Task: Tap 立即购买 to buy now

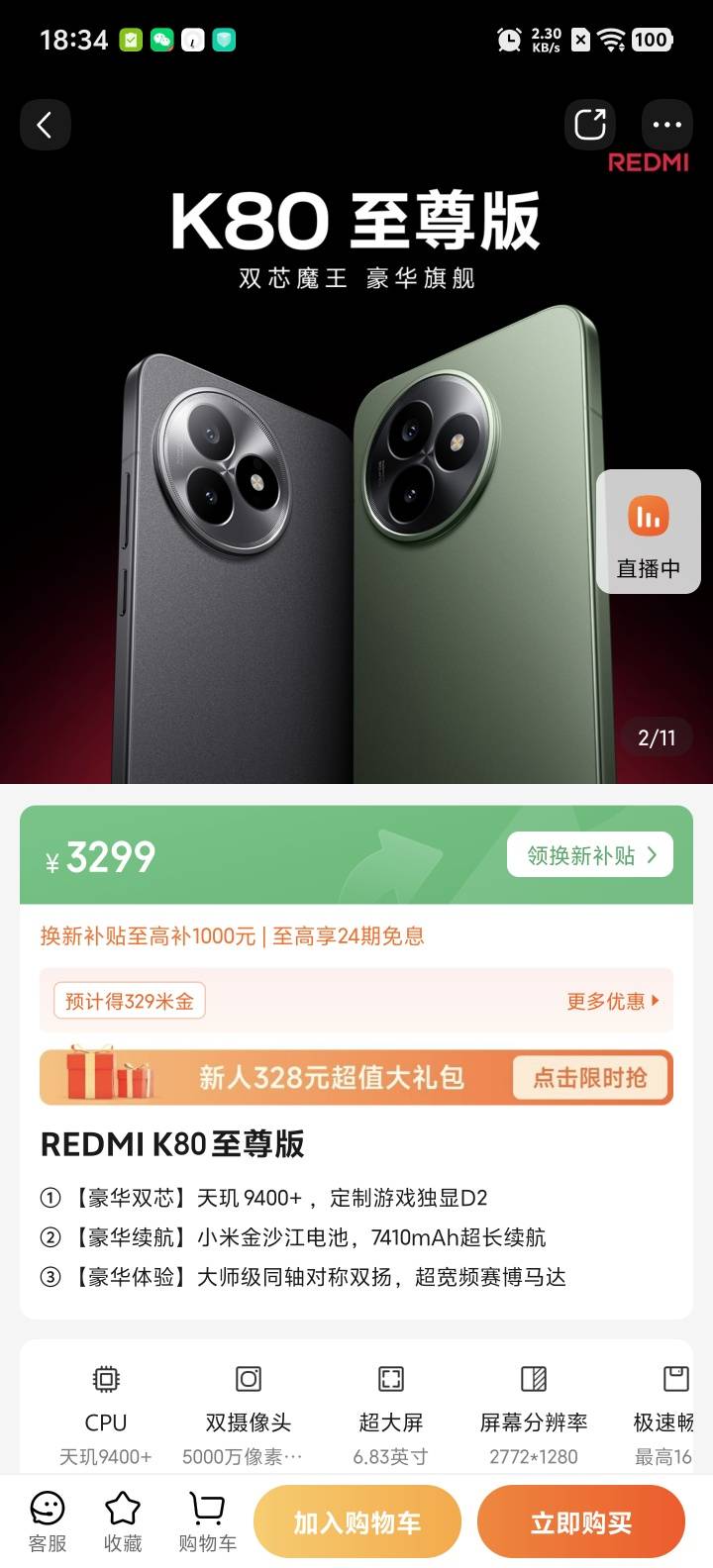Action: (581, 1522)
